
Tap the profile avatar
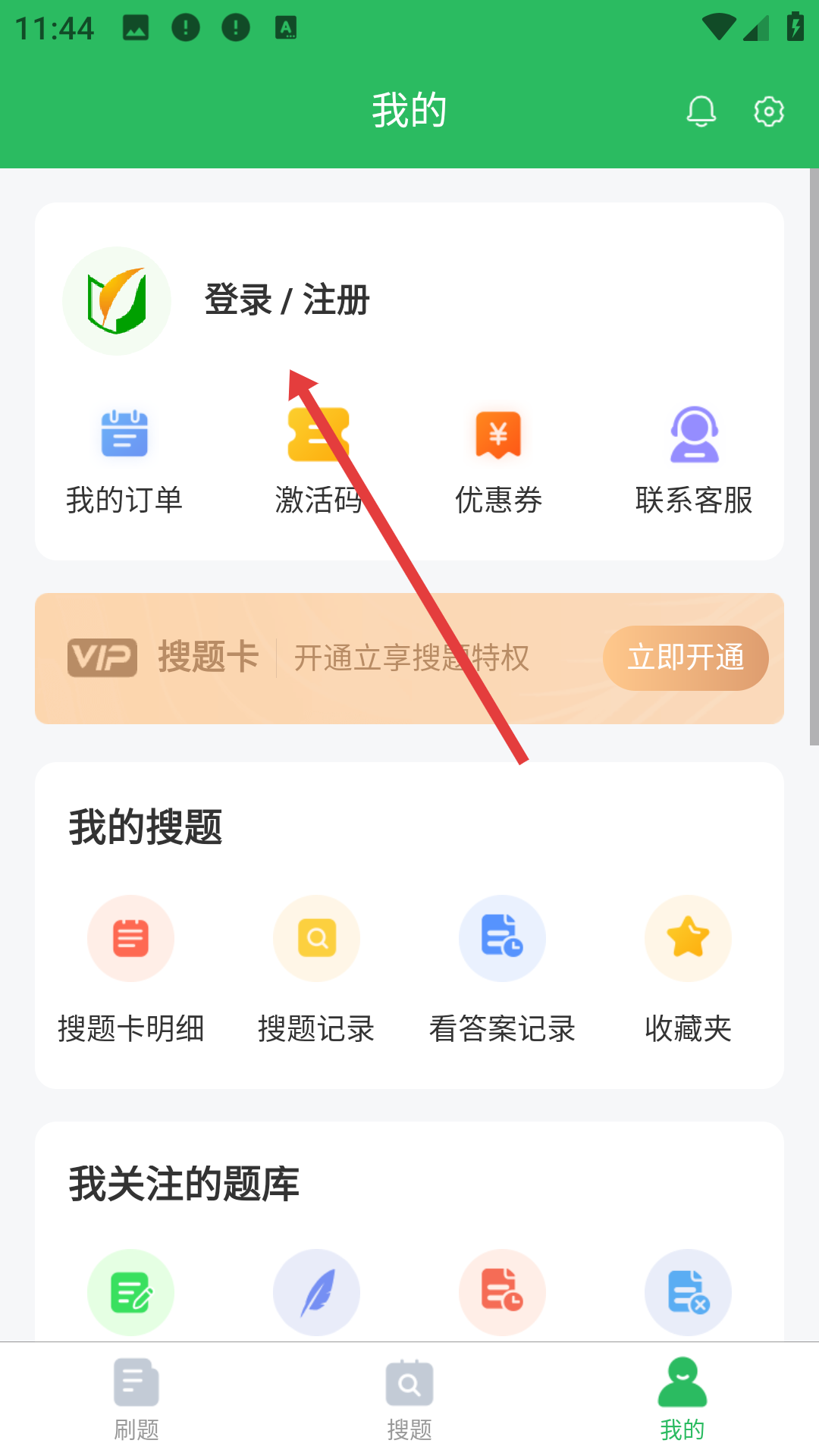pos(117,301)
